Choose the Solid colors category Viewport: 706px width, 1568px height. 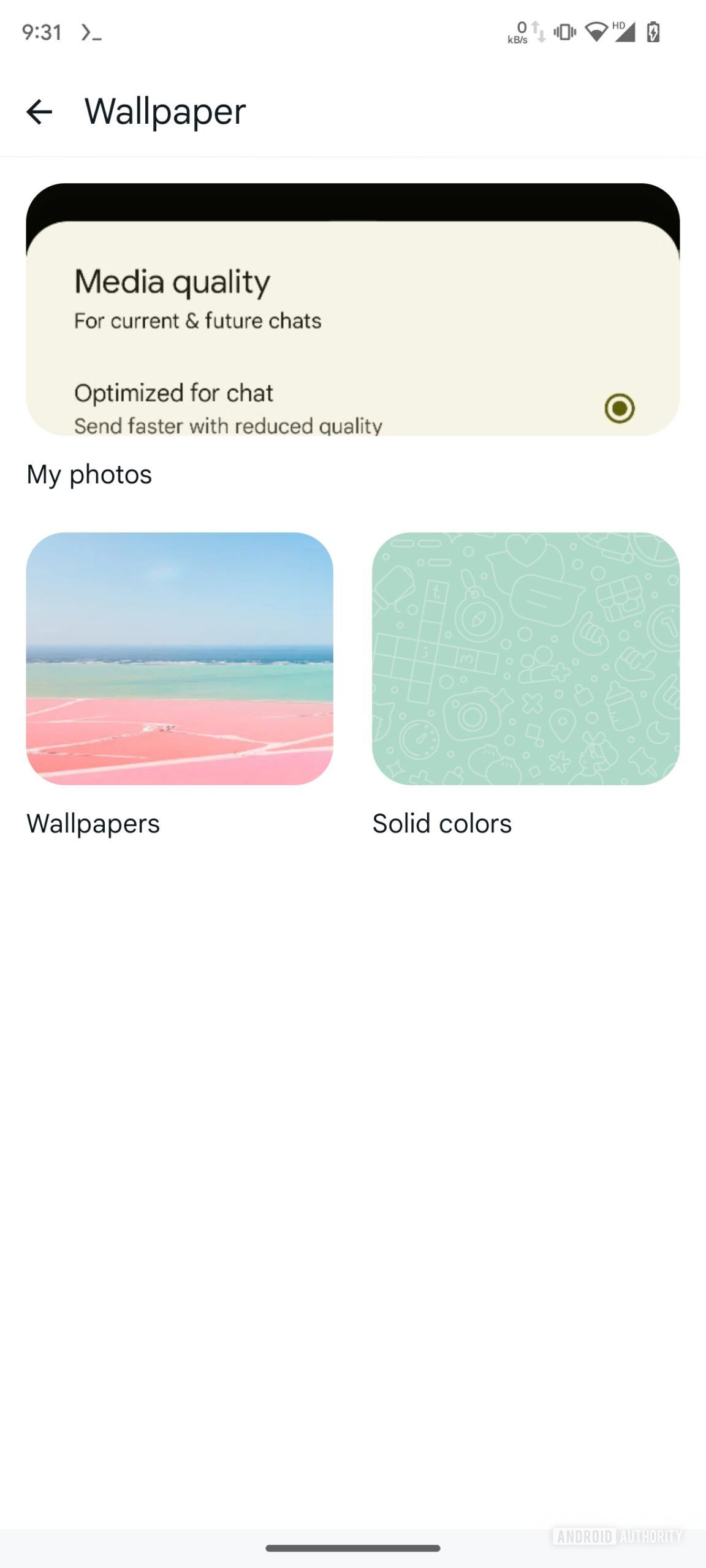[525, 658]
